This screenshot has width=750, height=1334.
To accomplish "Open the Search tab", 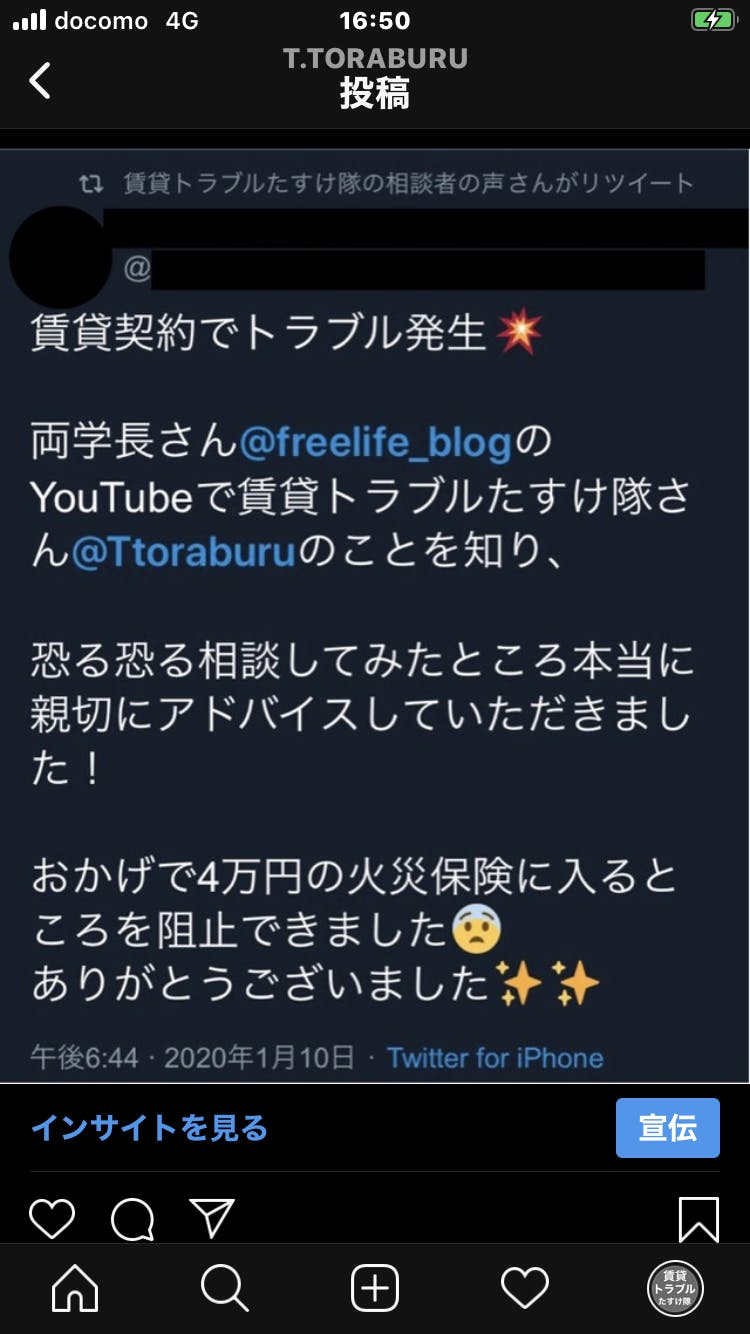I will pos(225,1288).
